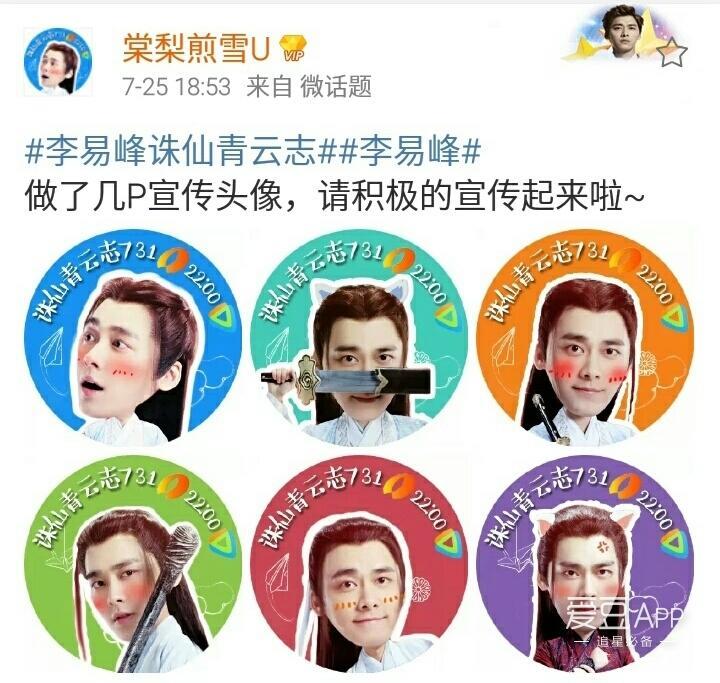Viewport: 720px width, 683px height.
Task: Open the #李易峰# hashtag topic
Action: [400, 151]
